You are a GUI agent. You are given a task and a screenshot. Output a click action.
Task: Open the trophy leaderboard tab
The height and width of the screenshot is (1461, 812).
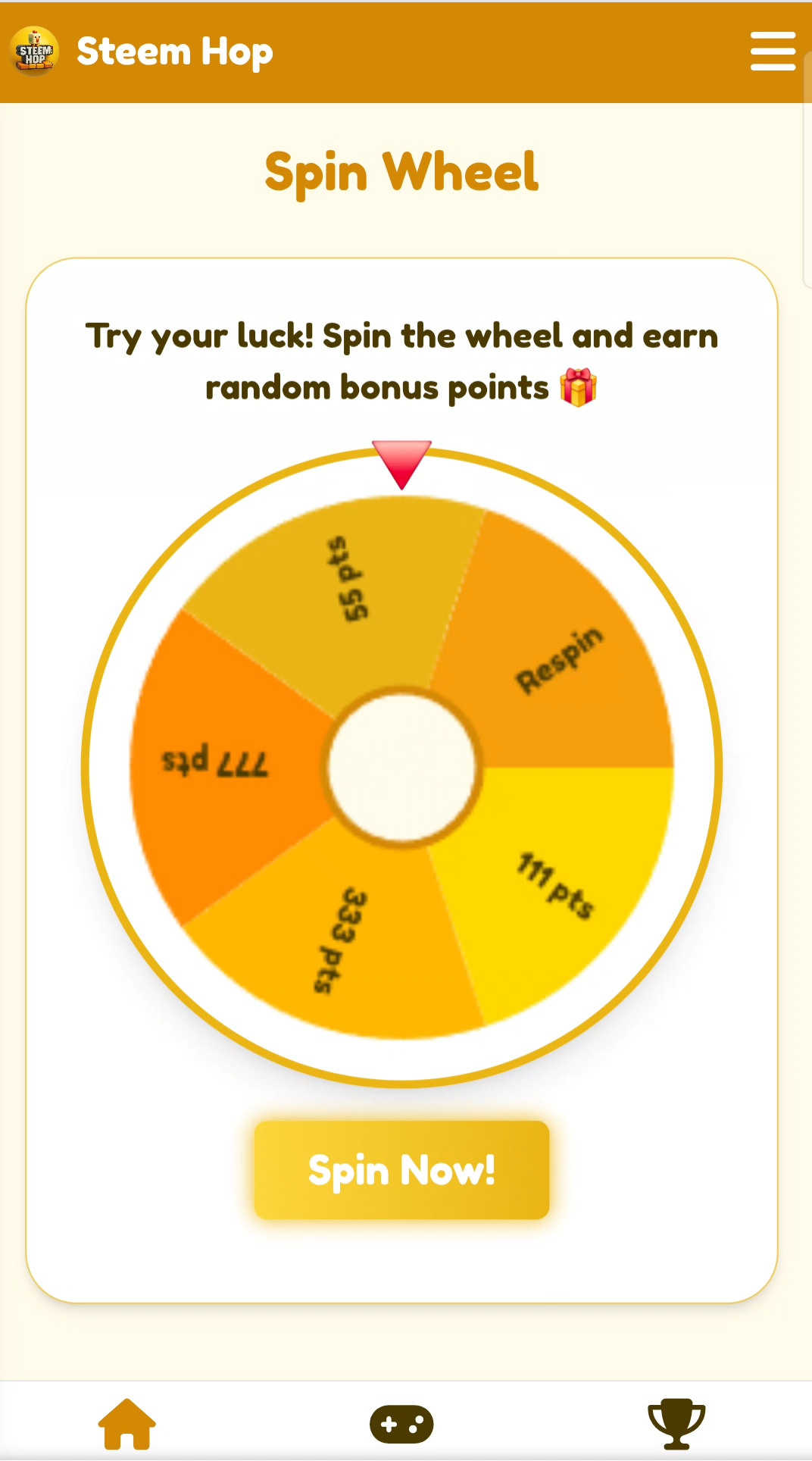tap(676, 1424)
